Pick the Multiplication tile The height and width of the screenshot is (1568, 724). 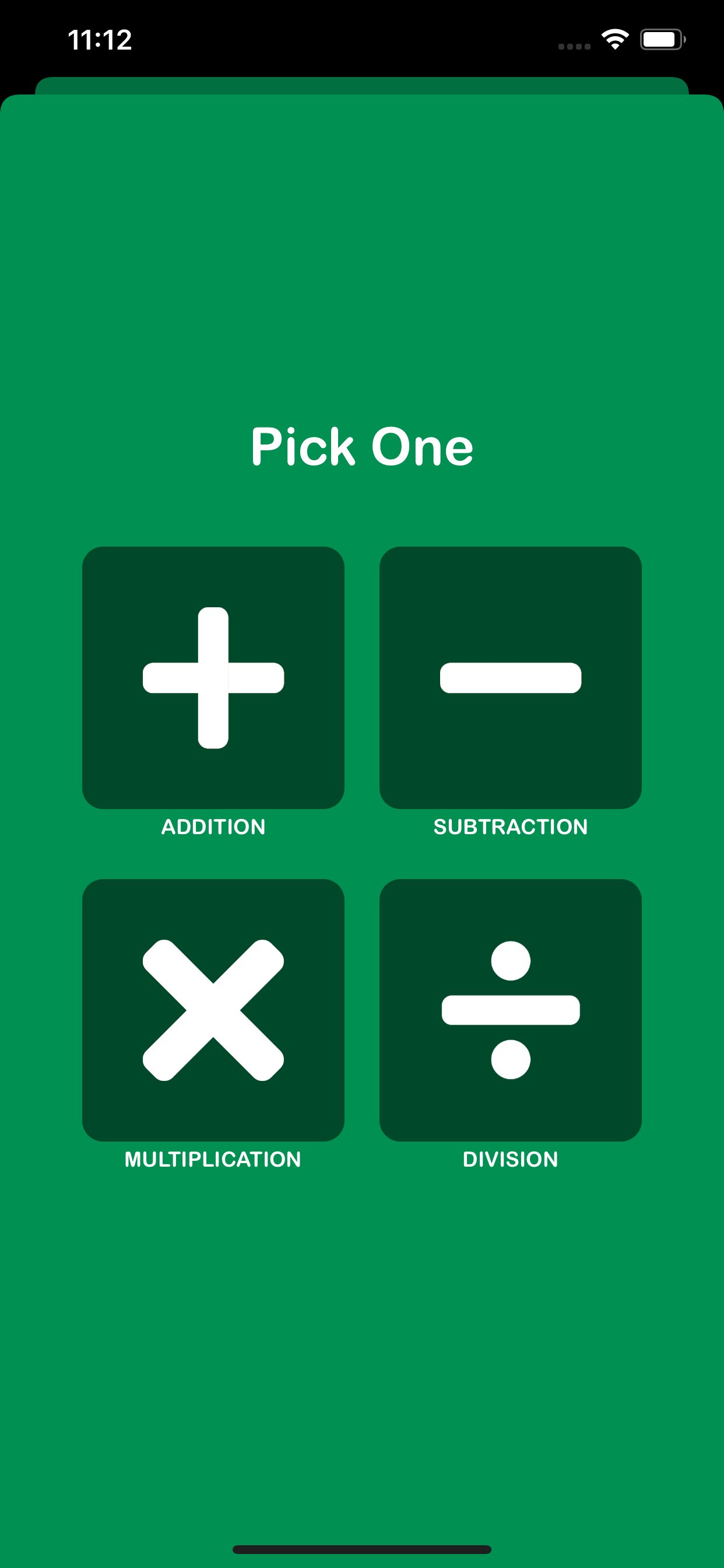(x=213, y=1010)
